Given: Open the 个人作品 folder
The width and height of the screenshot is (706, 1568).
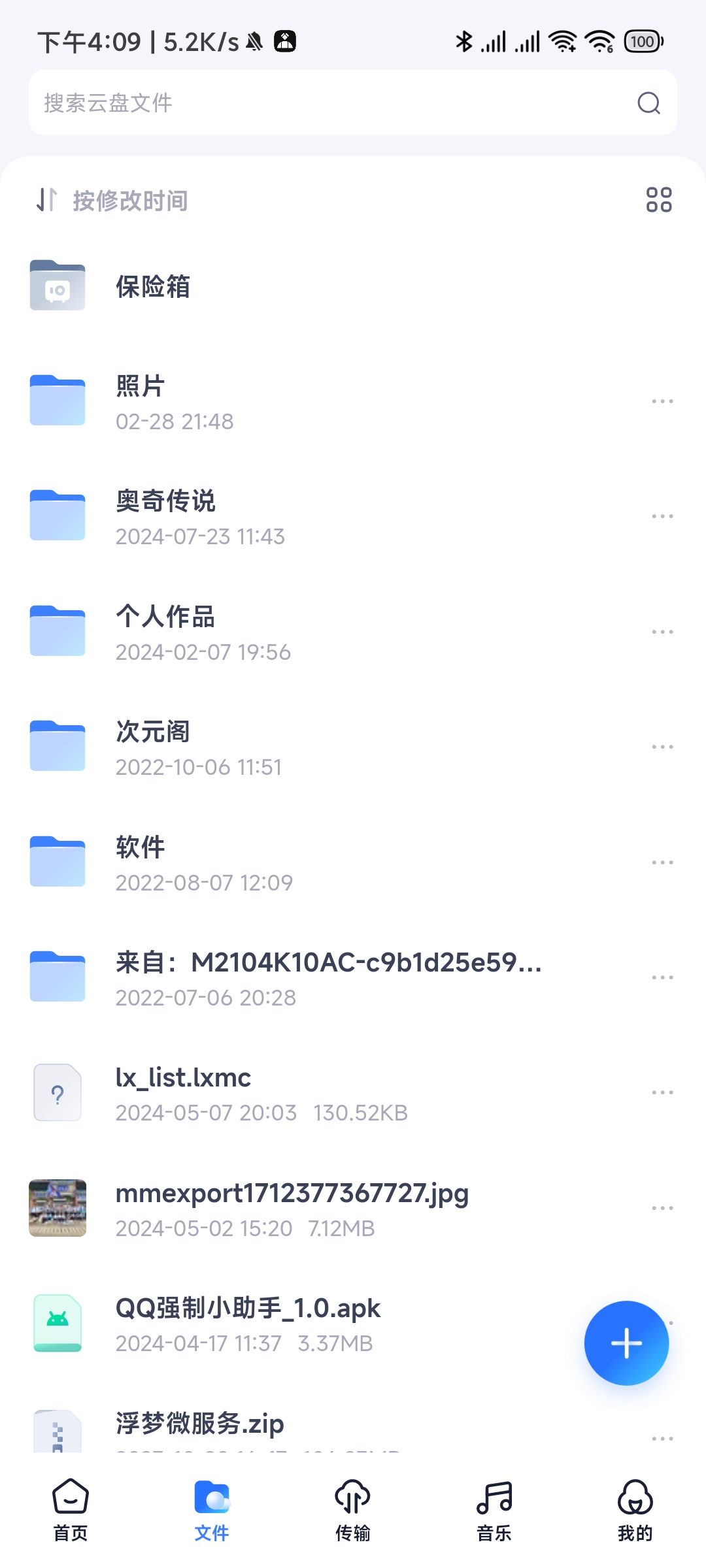Looking at the screenshot, I should click(353, 632).
